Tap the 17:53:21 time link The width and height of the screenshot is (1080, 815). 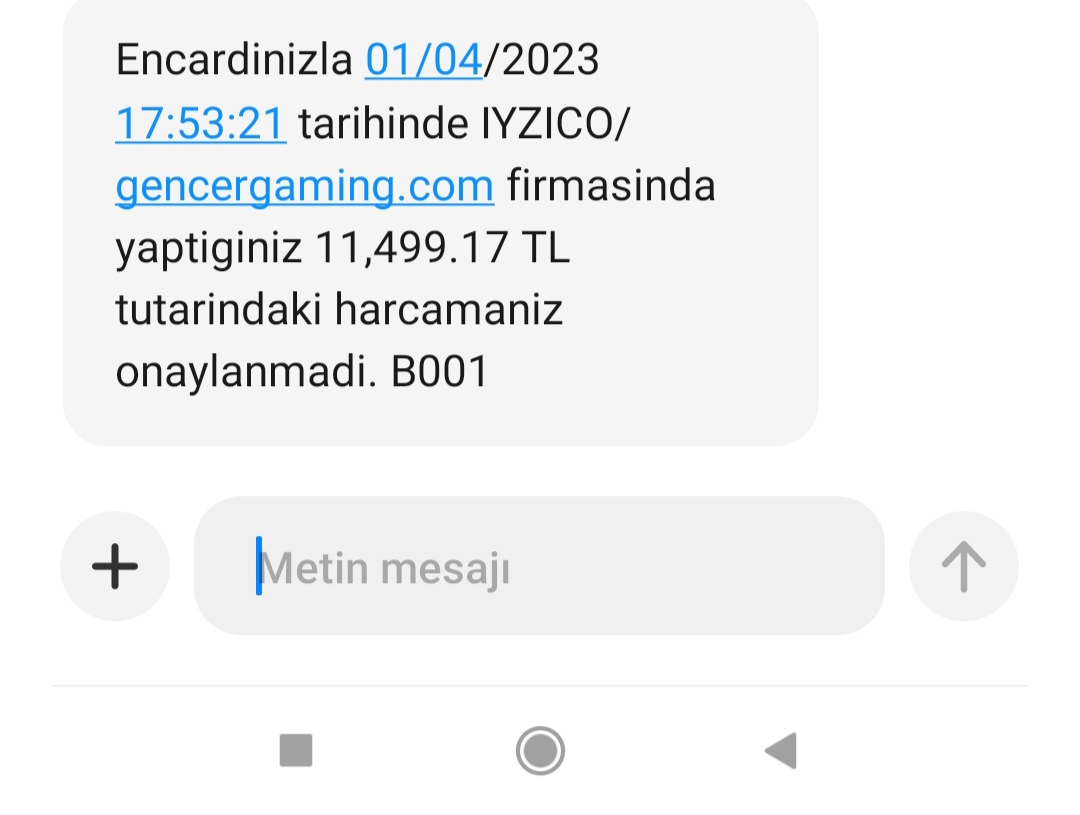coord(201,125)
